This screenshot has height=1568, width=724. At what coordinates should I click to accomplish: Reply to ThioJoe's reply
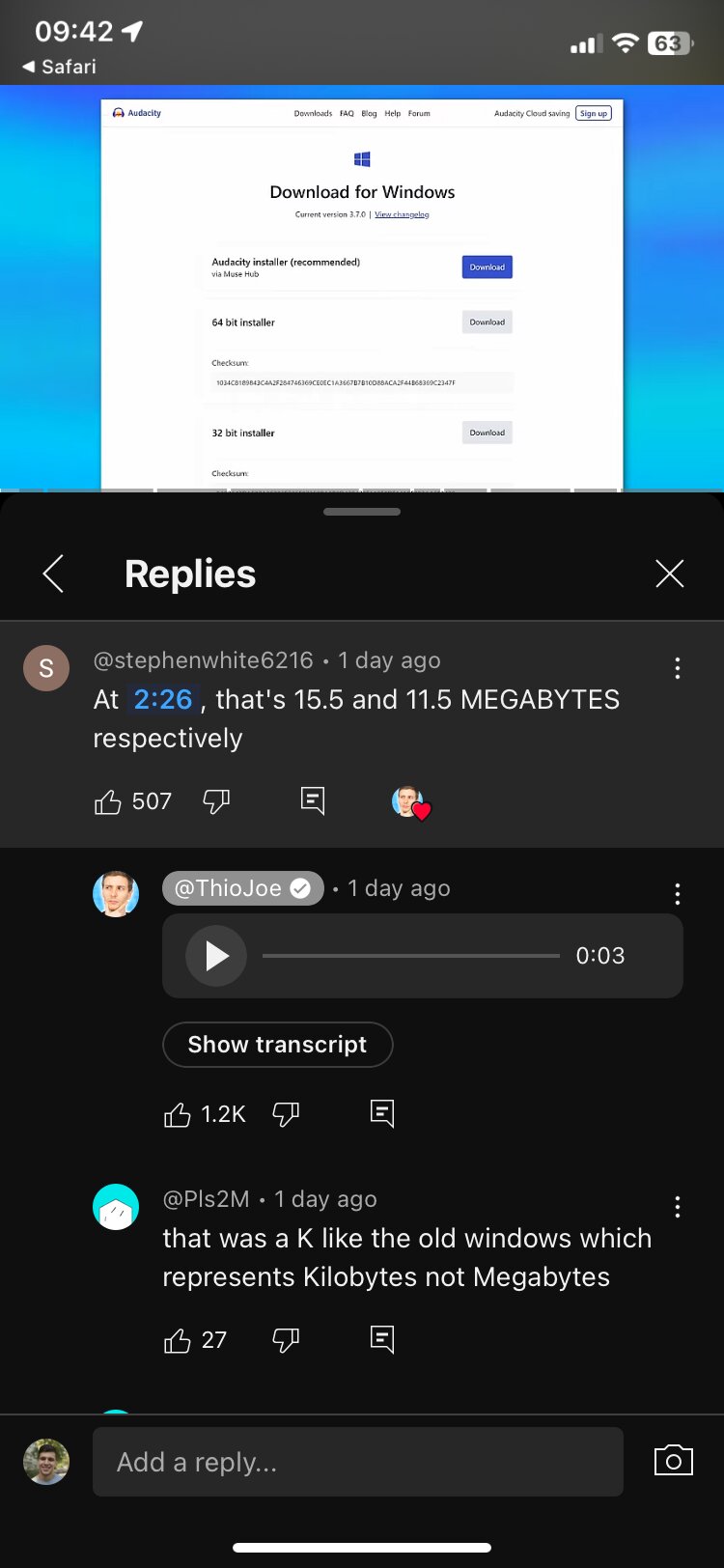tap(382, 1114)
